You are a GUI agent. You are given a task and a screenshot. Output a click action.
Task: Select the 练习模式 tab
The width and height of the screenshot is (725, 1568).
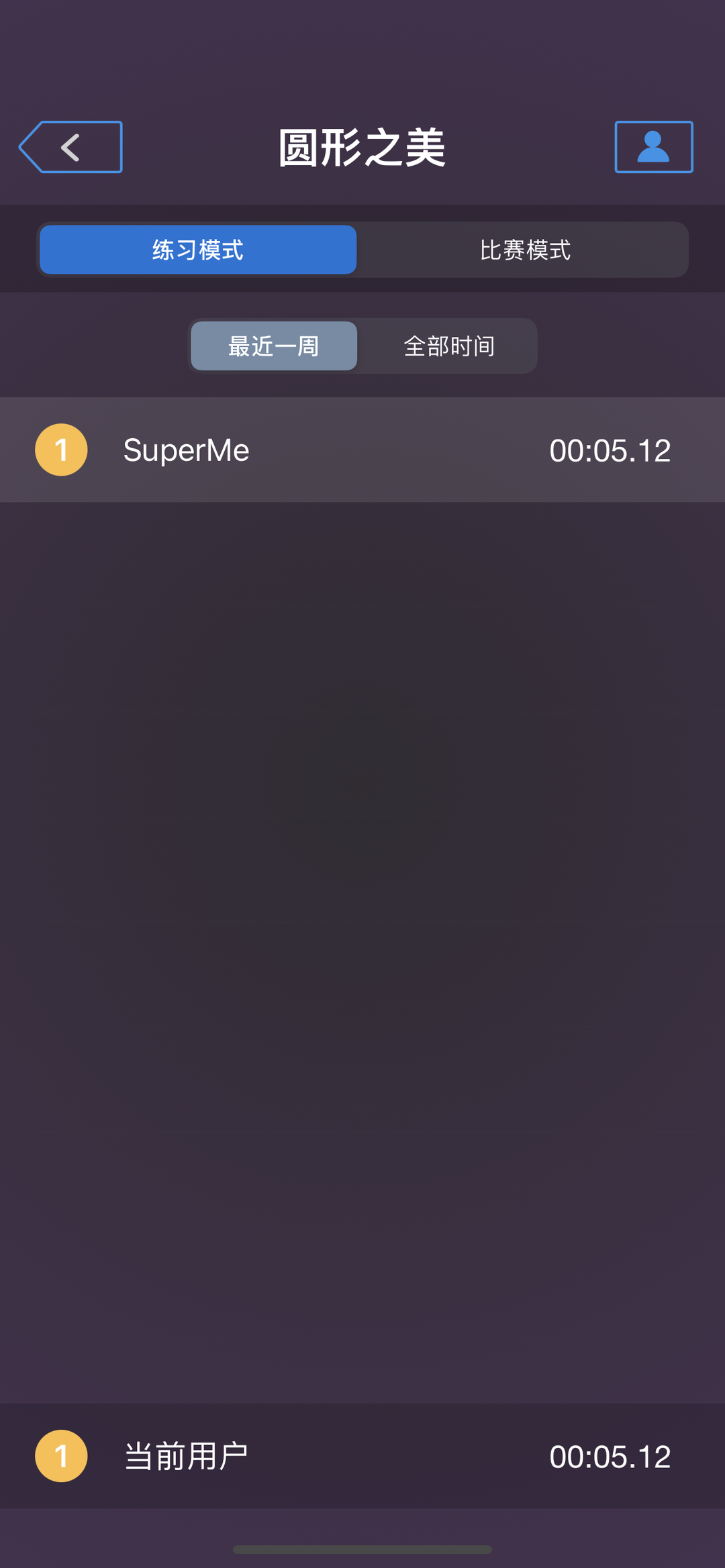click(198, 250)
